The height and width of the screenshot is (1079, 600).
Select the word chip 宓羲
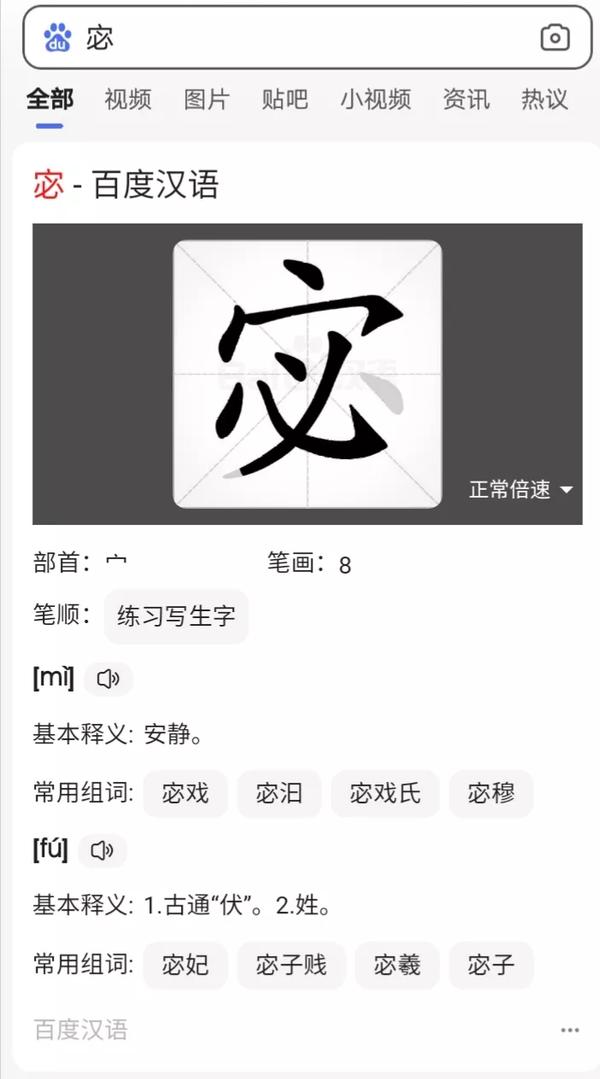[397, 966]
